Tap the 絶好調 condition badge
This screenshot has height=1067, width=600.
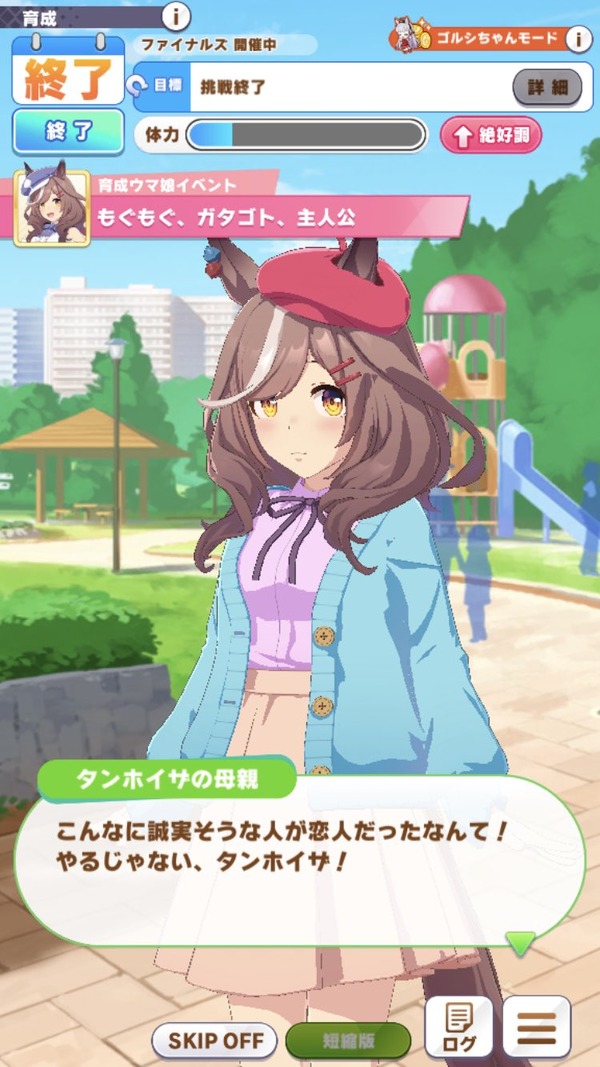[491, 136]
